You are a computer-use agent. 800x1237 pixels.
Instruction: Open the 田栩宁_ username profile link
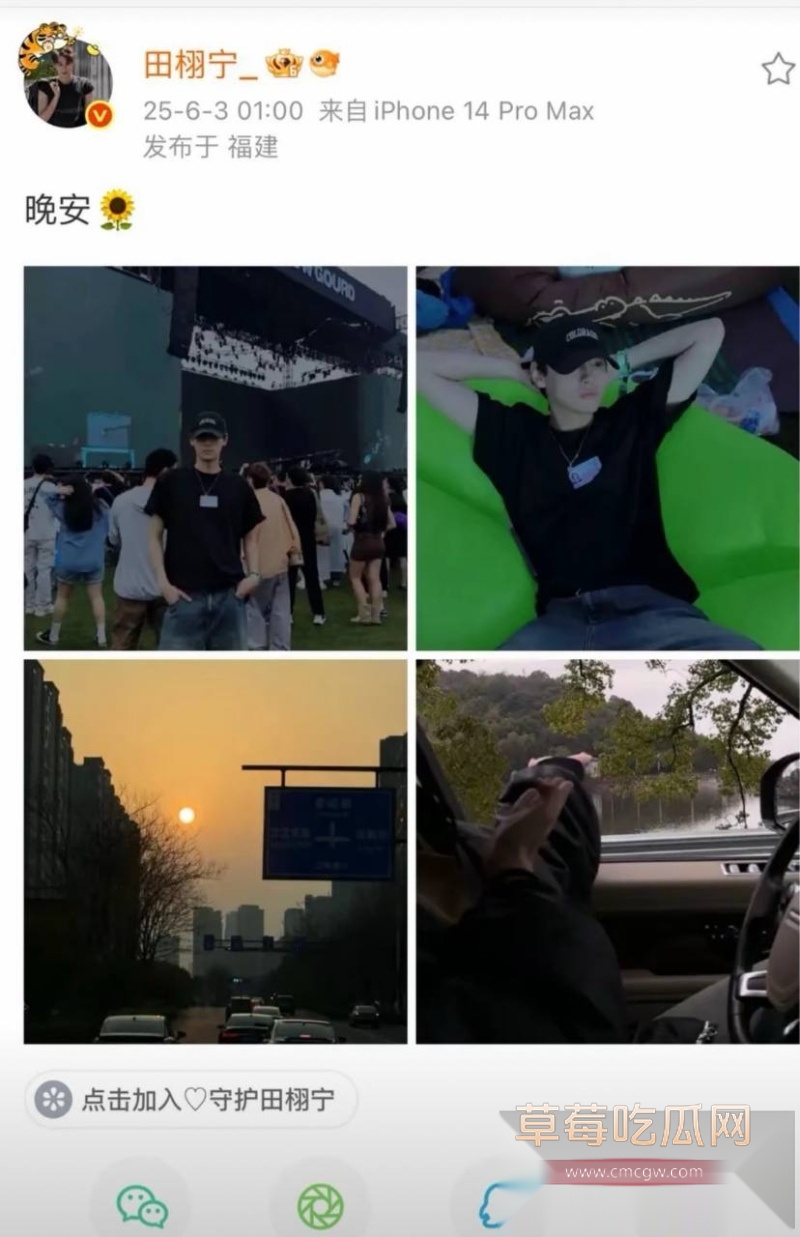(193, 65)
